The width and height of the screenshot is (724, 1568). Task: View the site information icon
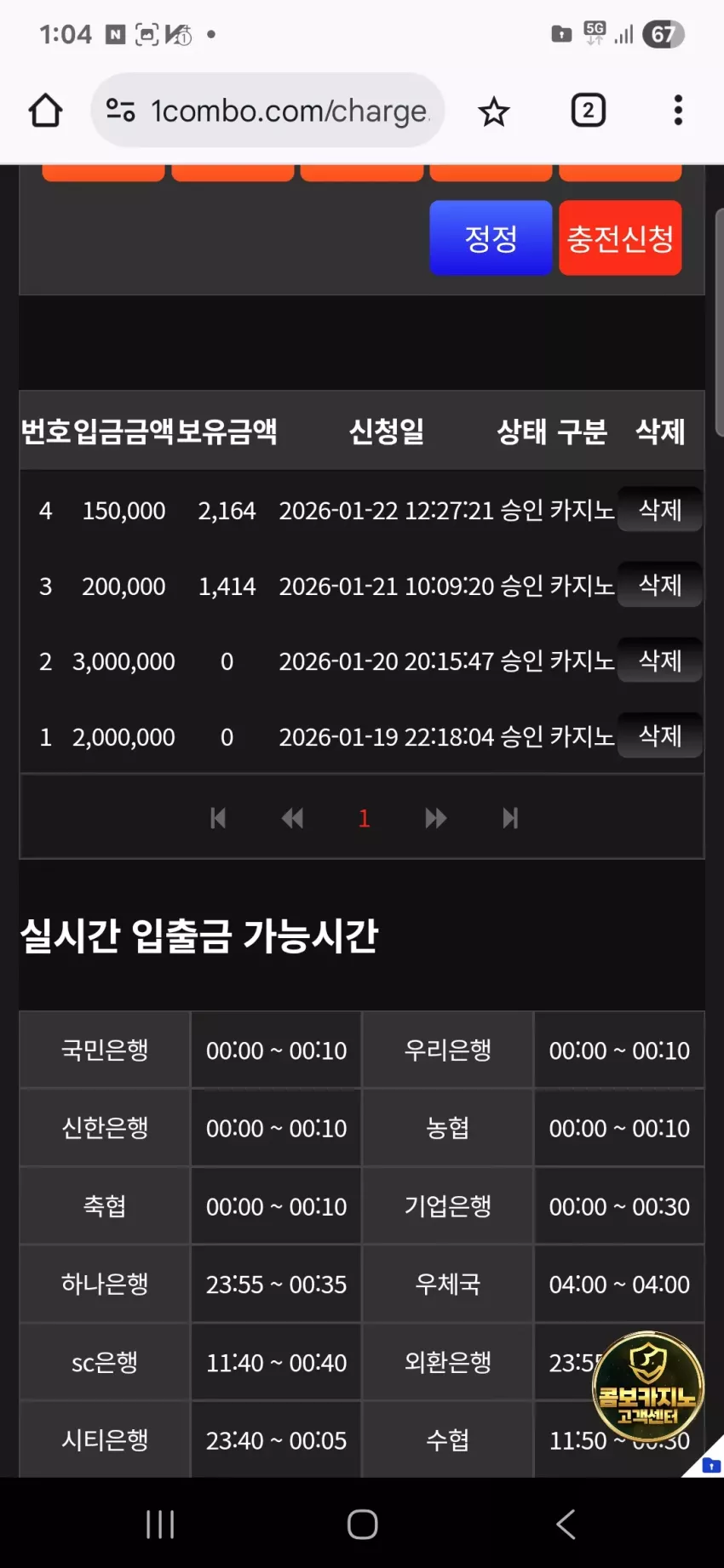click(120, 111)
